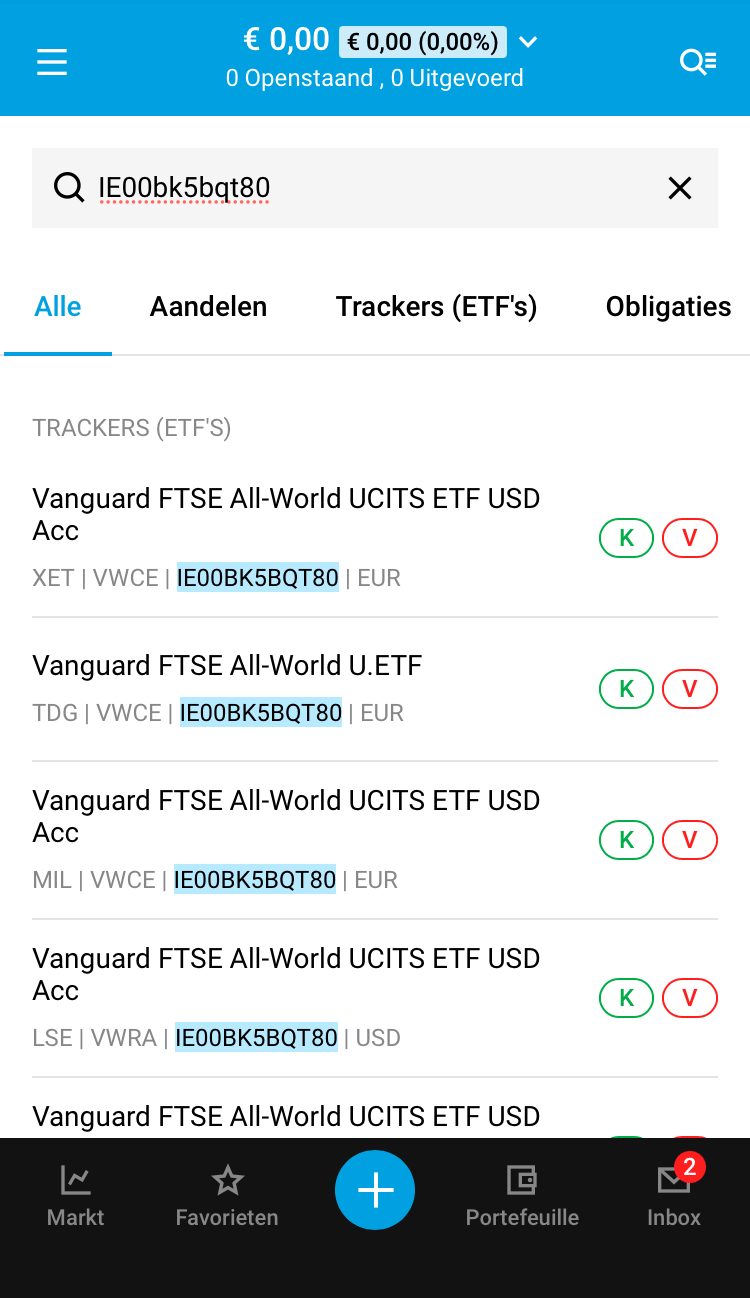Open the Inbox with 2 notifications
Image resolution: width=750 pixels, height=1298 pixels.
click(x=674, y=1196)
